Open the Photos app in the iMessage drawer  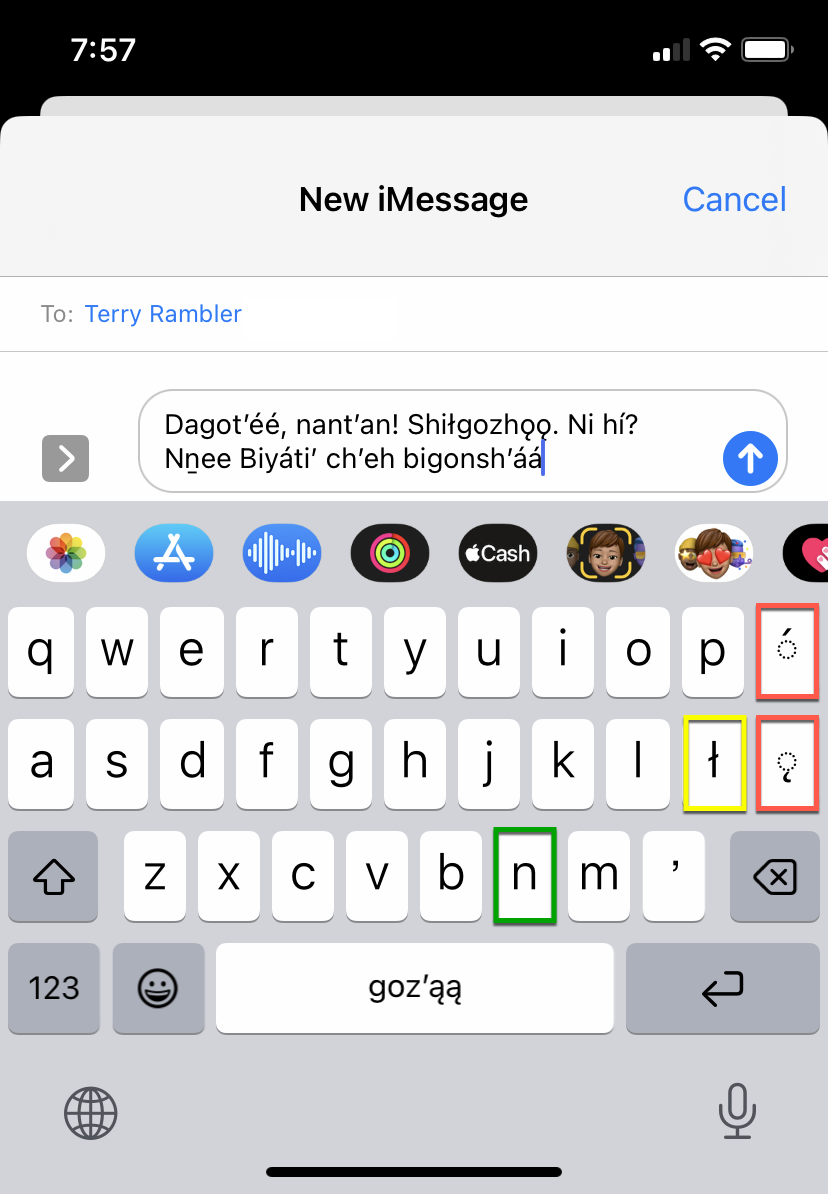[66, 552]
